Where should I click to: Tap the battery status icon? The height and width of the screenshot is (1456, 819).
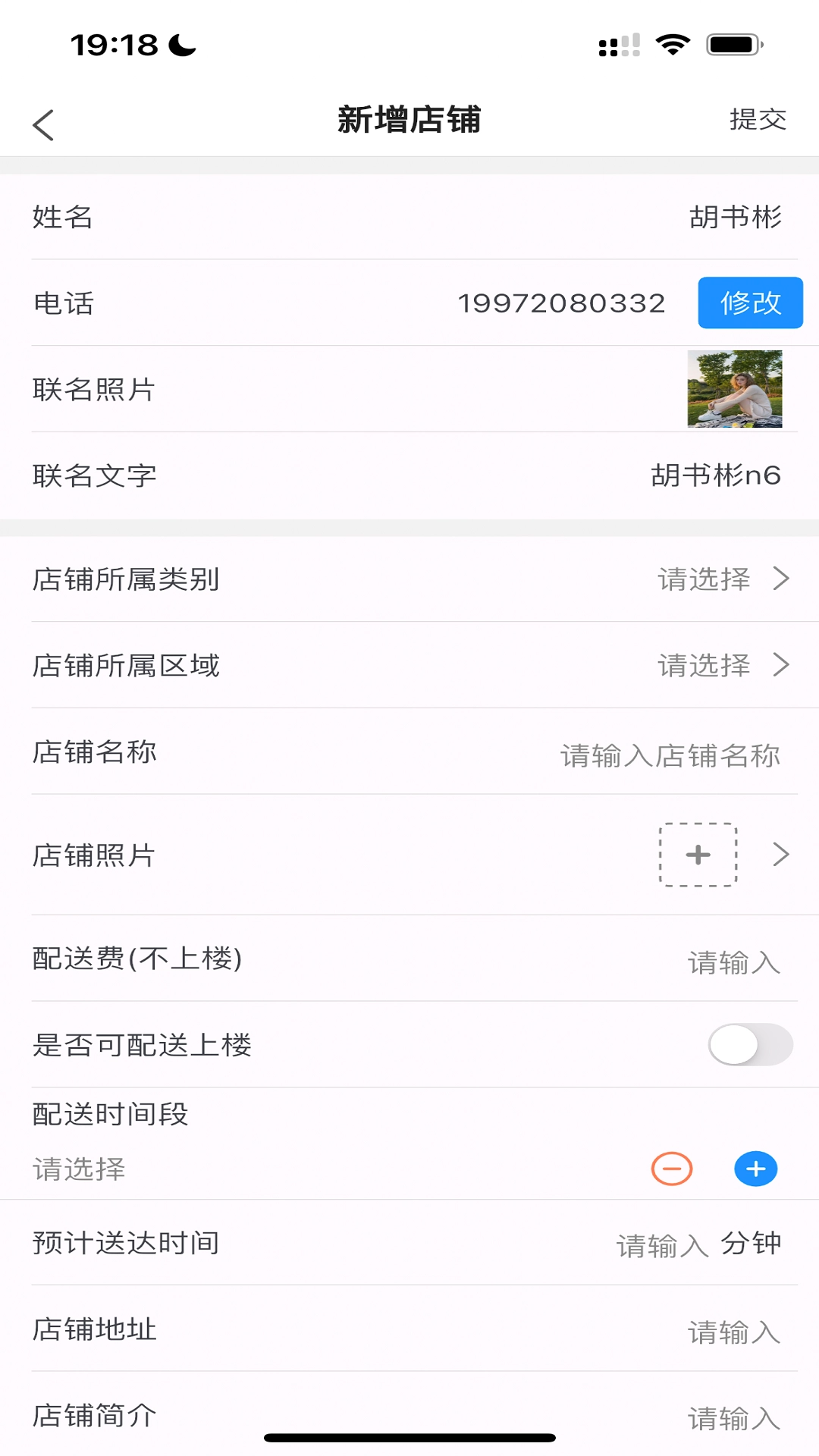(733, 45)
